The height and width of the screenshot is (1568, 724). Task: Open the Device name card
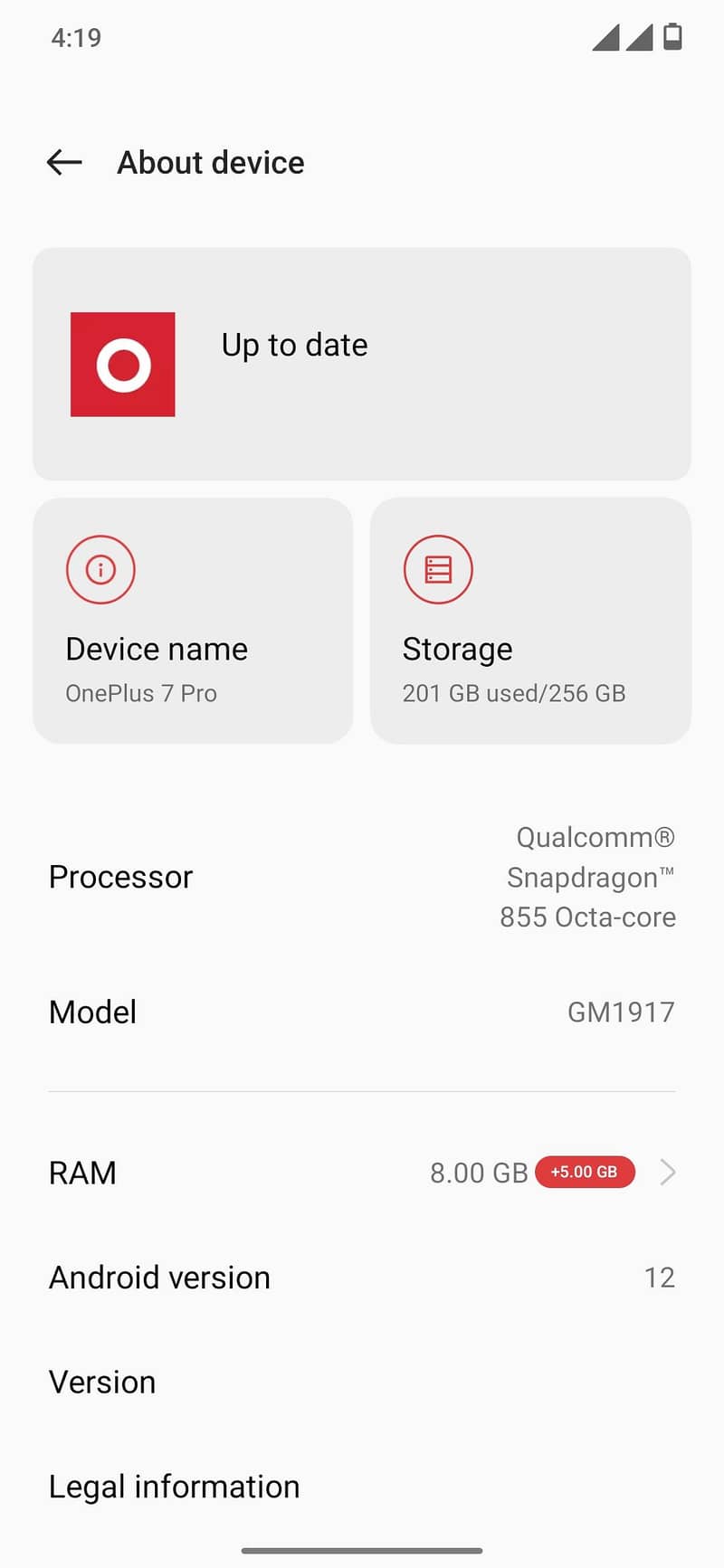coord(193,619)
